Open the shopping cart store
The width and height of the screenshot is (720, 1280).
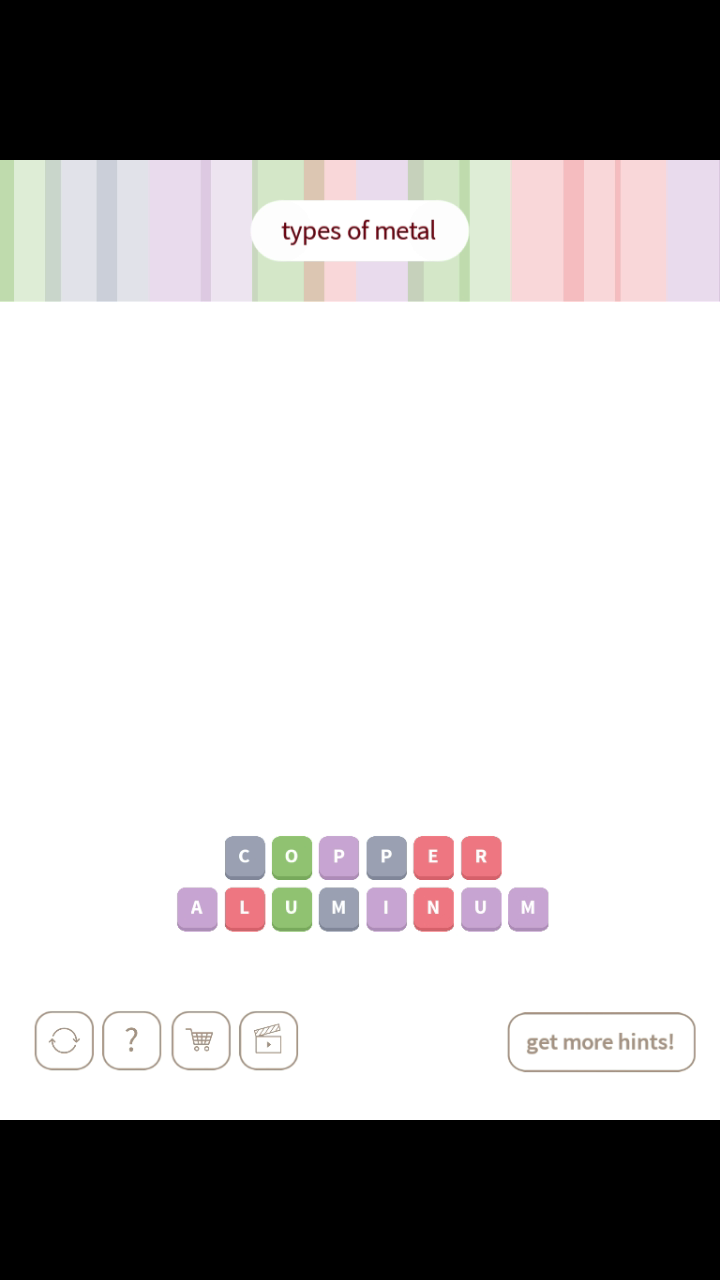(200, 1041)
